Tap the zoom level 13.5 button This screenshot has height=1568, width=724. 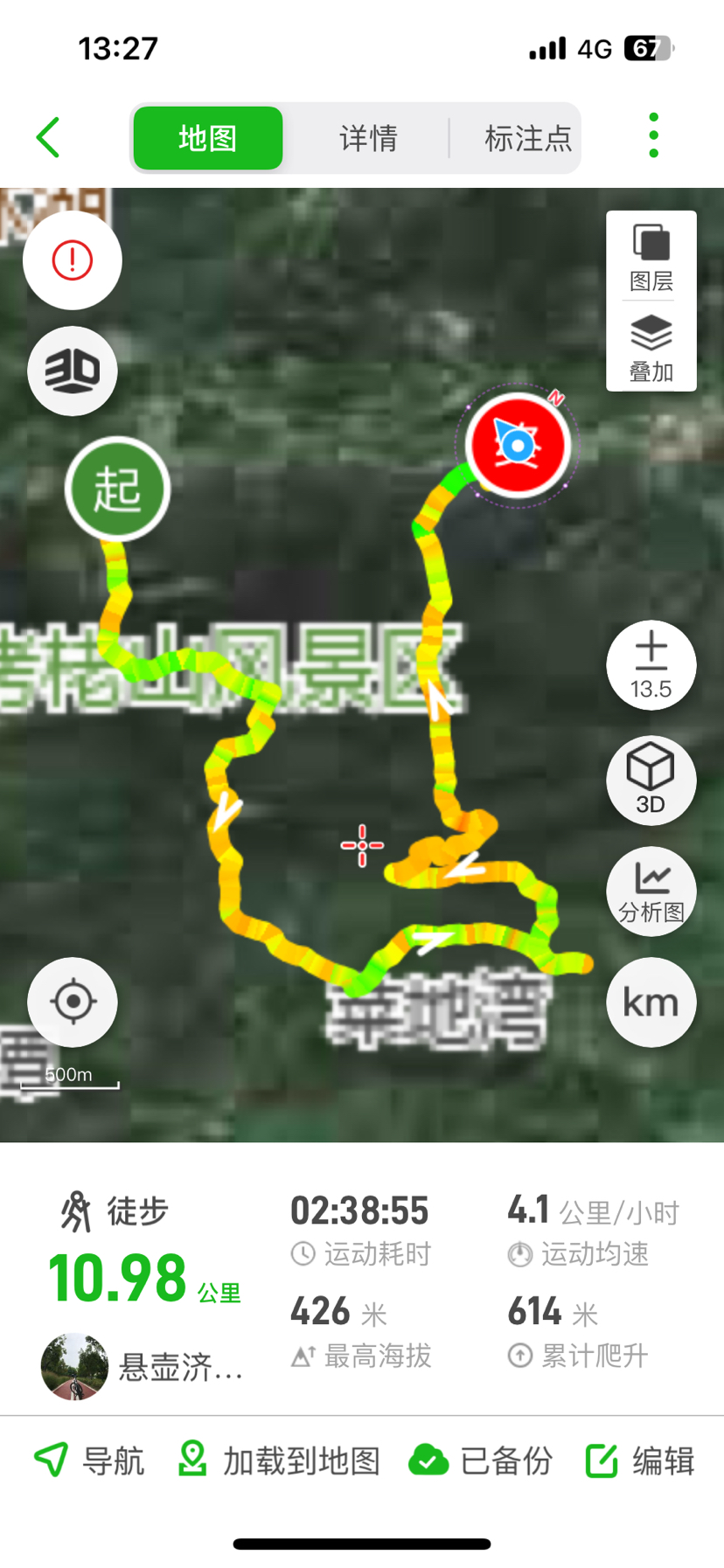651,665
